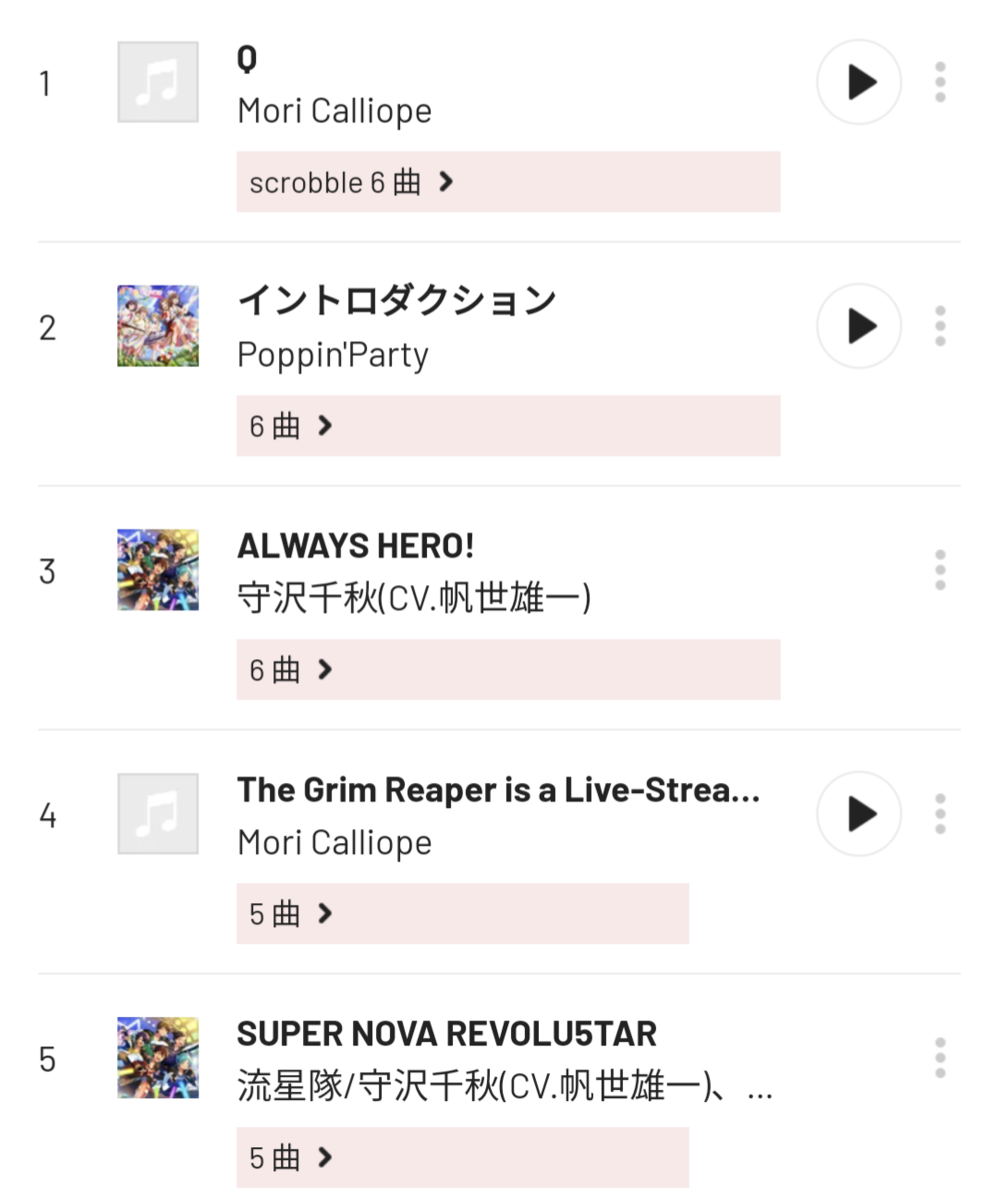Open more options for ALWAYS HERO!
The width and height of the screenshot is (998, 1200).
pyautogui.click(x=939, y=570)
